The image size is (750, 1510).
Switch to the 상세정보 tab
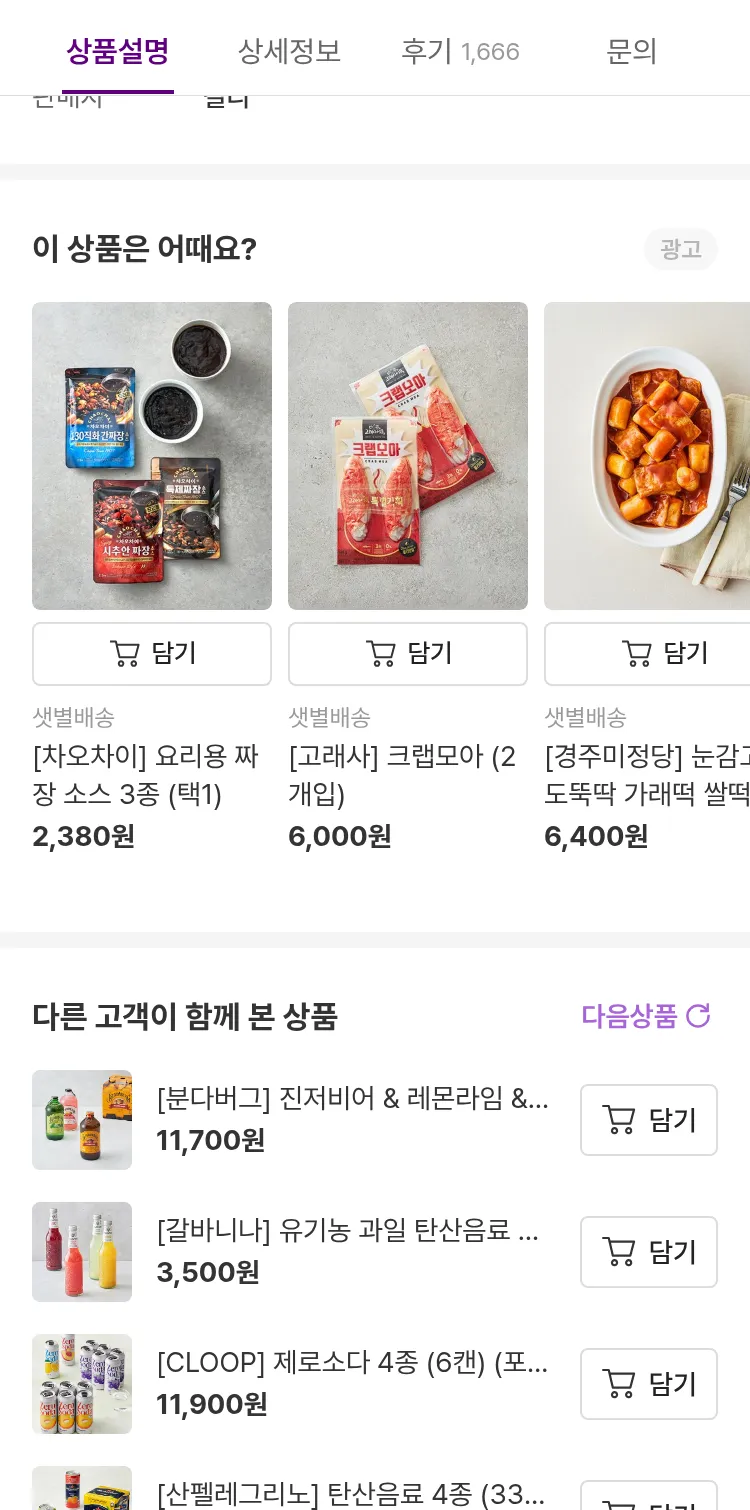tap(289, 51)
